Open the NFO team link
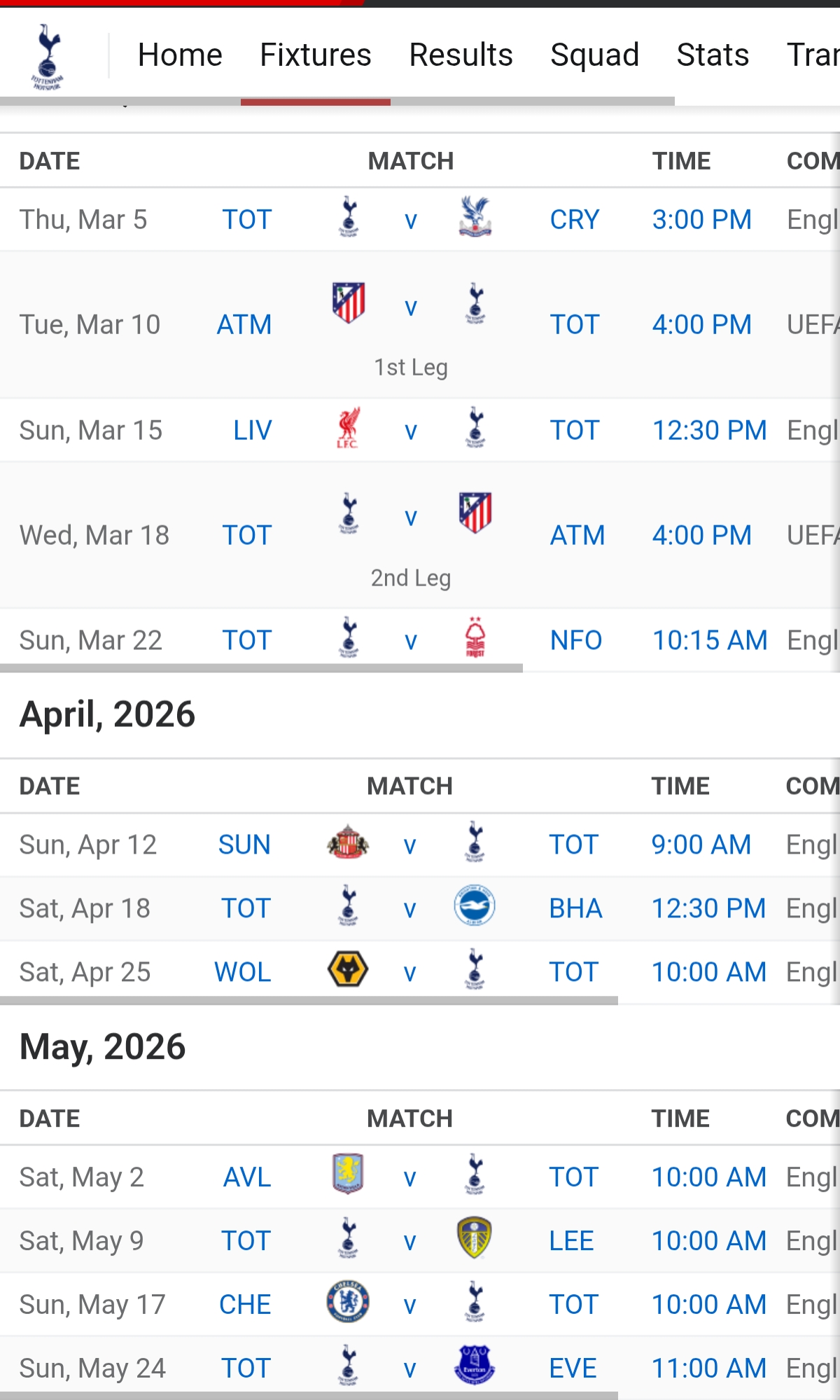Viewport: 840px width, 1400px height. pyautogui.click(x=575, y=641)
